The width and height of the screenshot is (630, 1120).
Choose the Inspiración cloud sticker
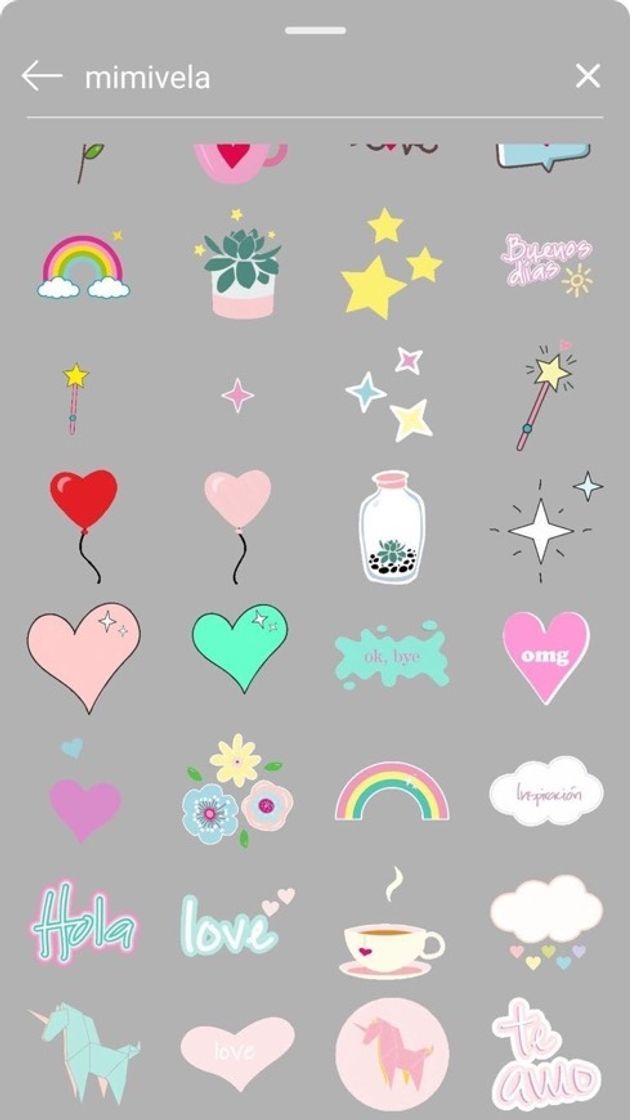[546, 792]
